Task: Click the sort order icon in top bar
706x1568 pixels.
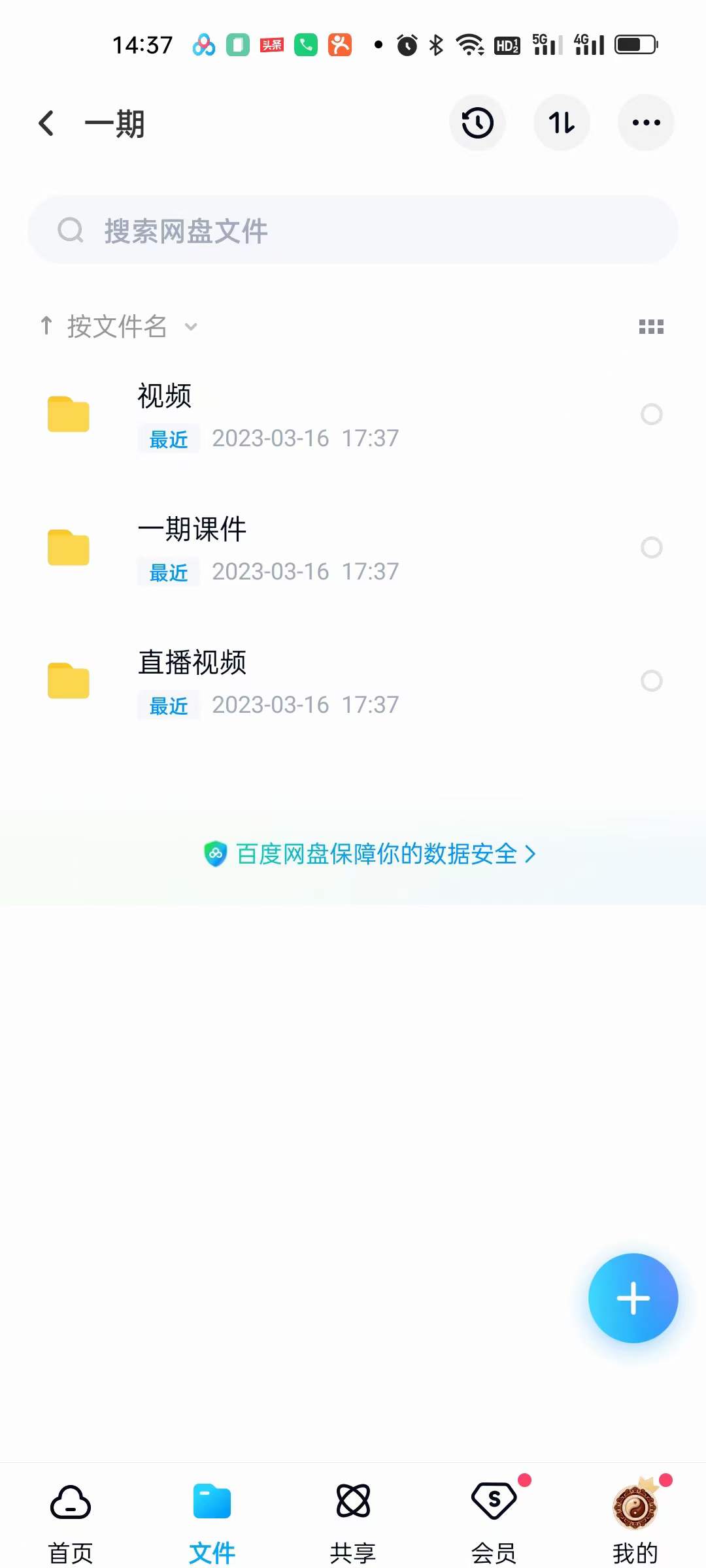Action: 562,122
